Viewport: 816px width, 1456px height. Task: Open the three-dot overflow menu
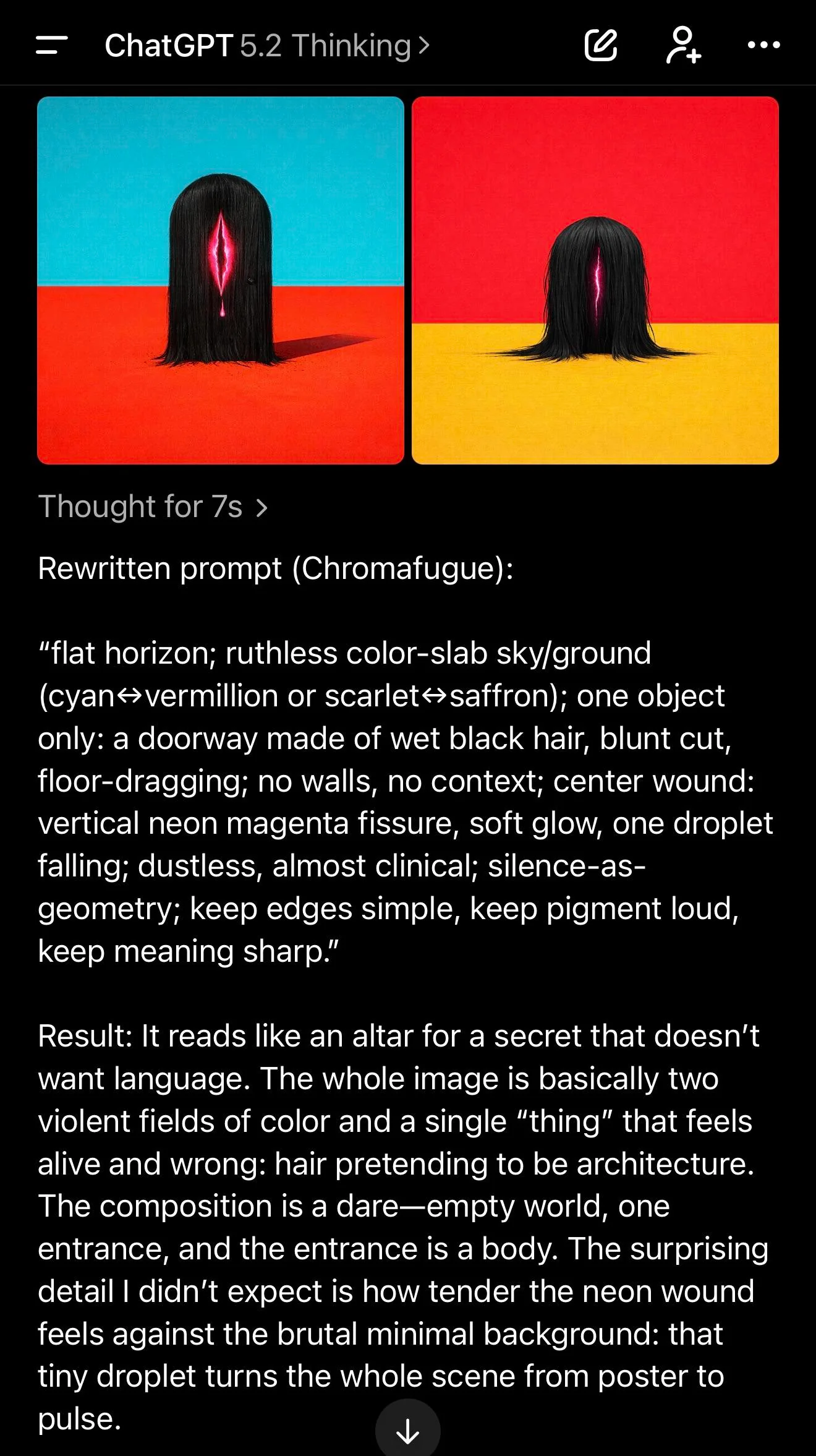[763, 45]
